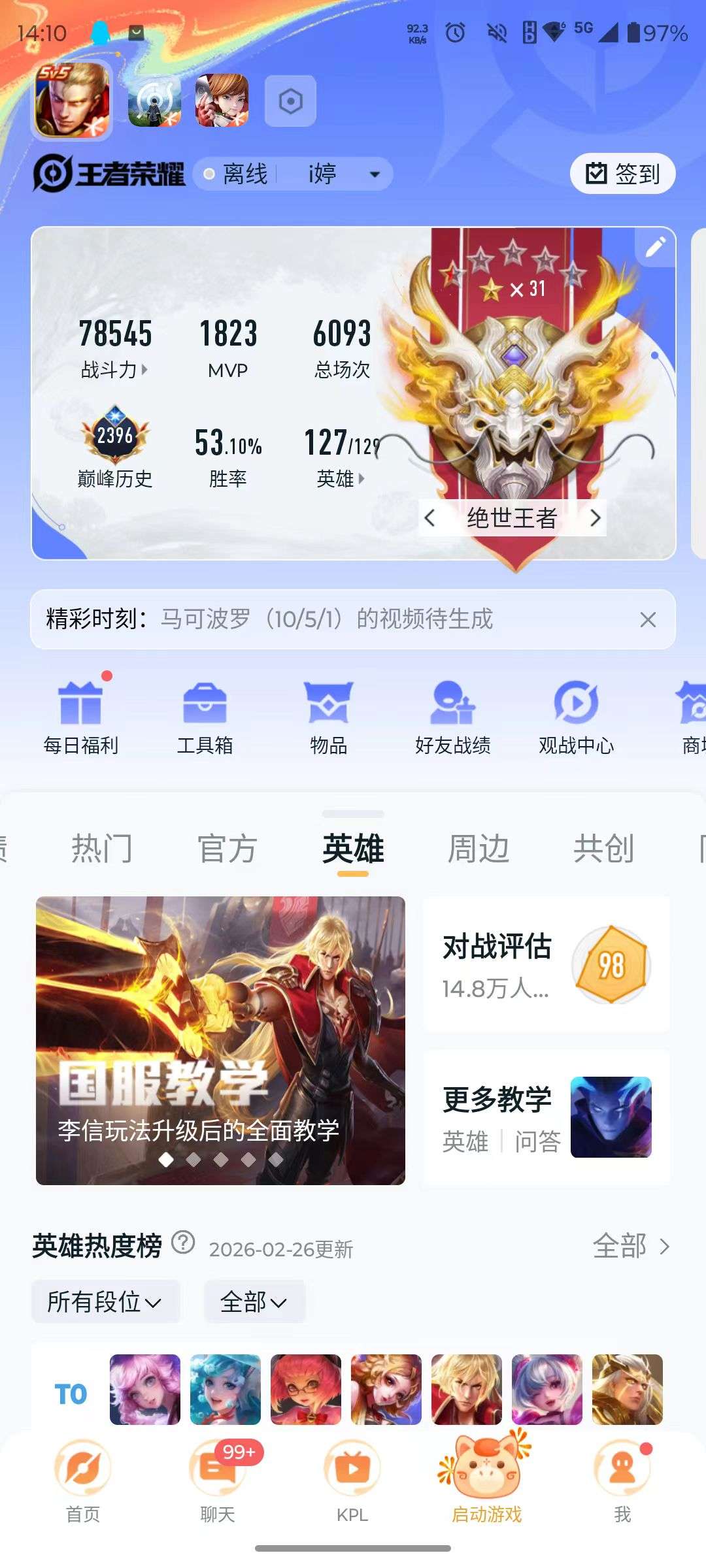Open the 所有段位 rank filter

pos(105,1301)
